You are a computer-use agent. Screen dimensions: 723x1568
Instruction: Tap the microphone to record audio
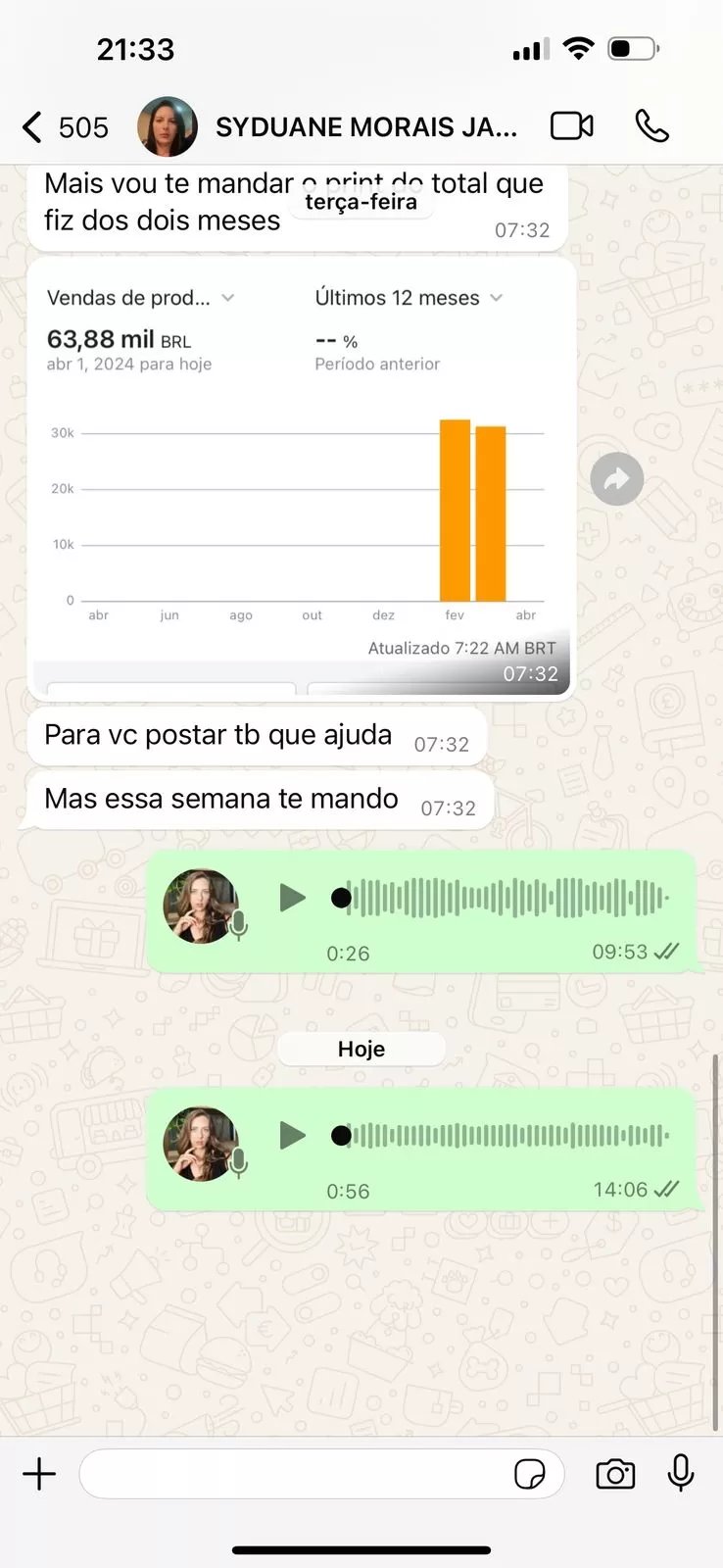click(x=681, y=1473)
